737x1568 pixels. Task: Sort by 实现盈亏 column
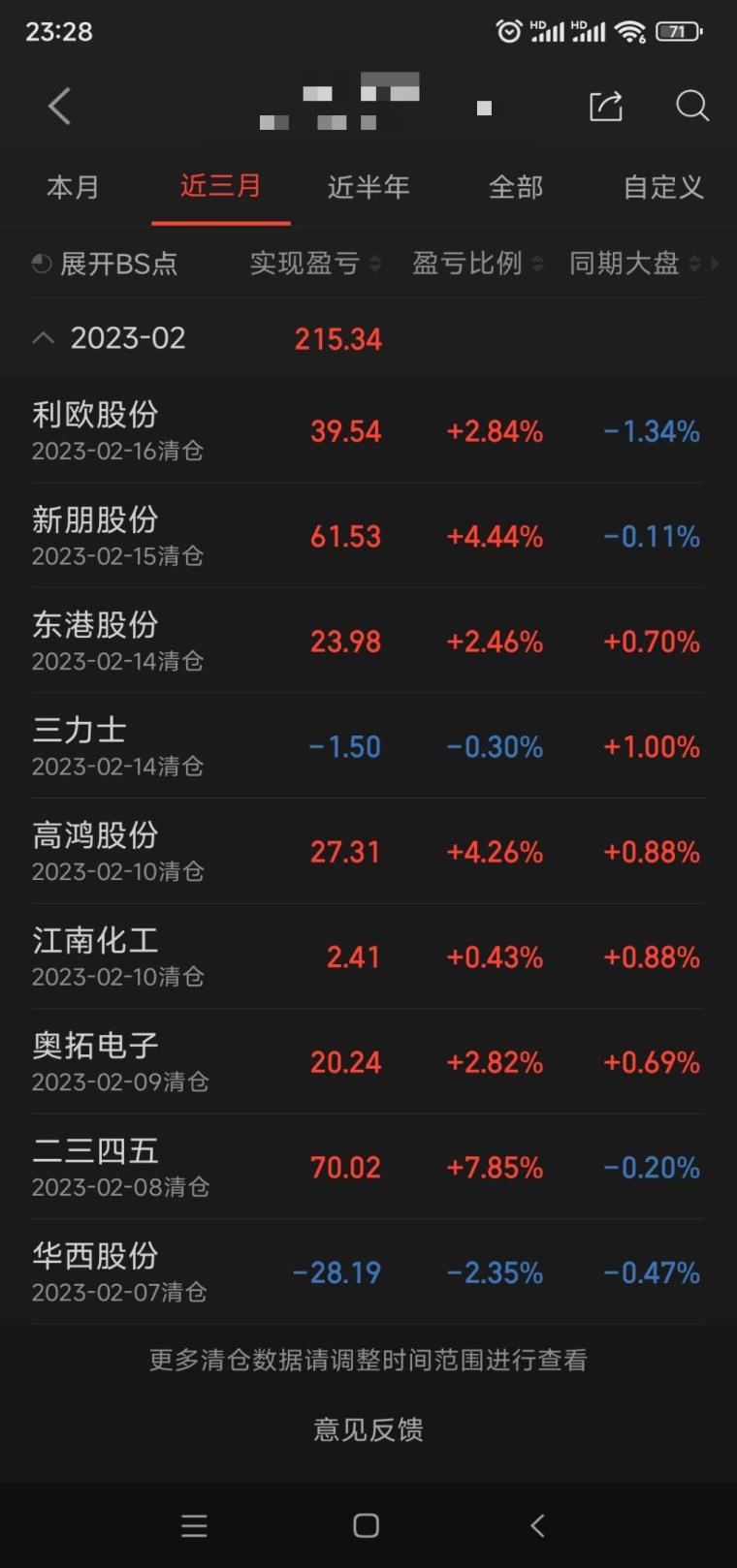315,264
